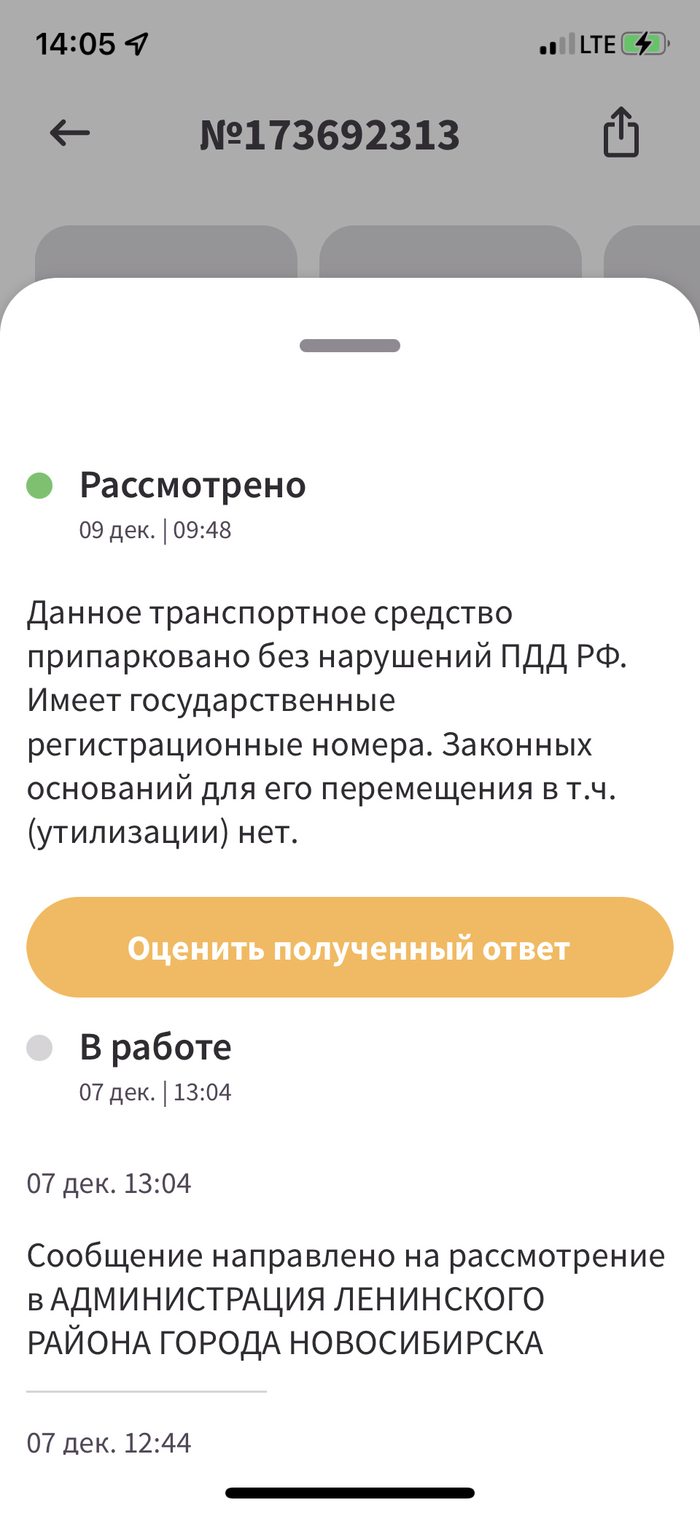
Task: Go back using the arrow icon
Action: point(70,133)
